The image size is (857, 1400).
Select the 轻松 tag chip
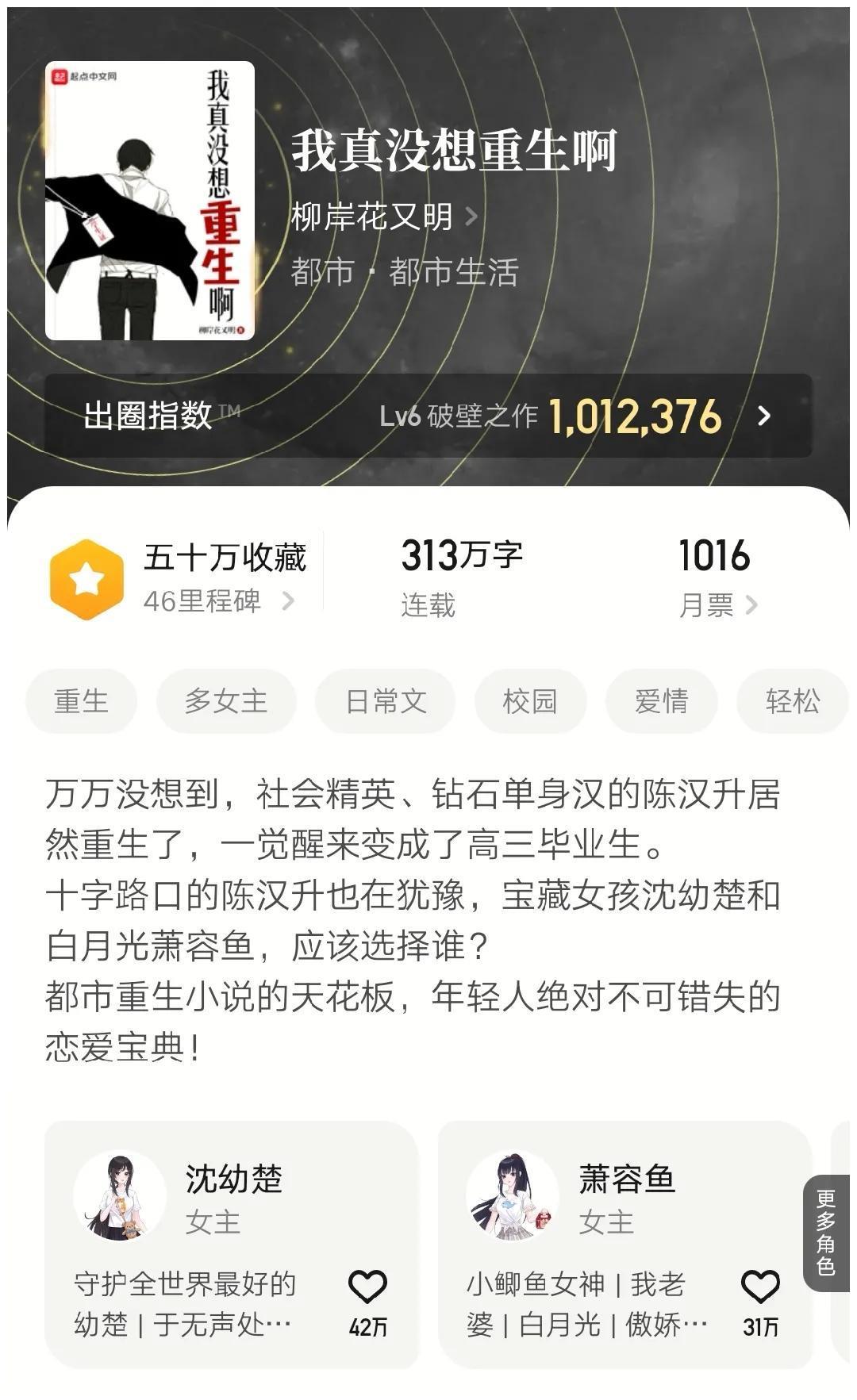click(792, 701)
